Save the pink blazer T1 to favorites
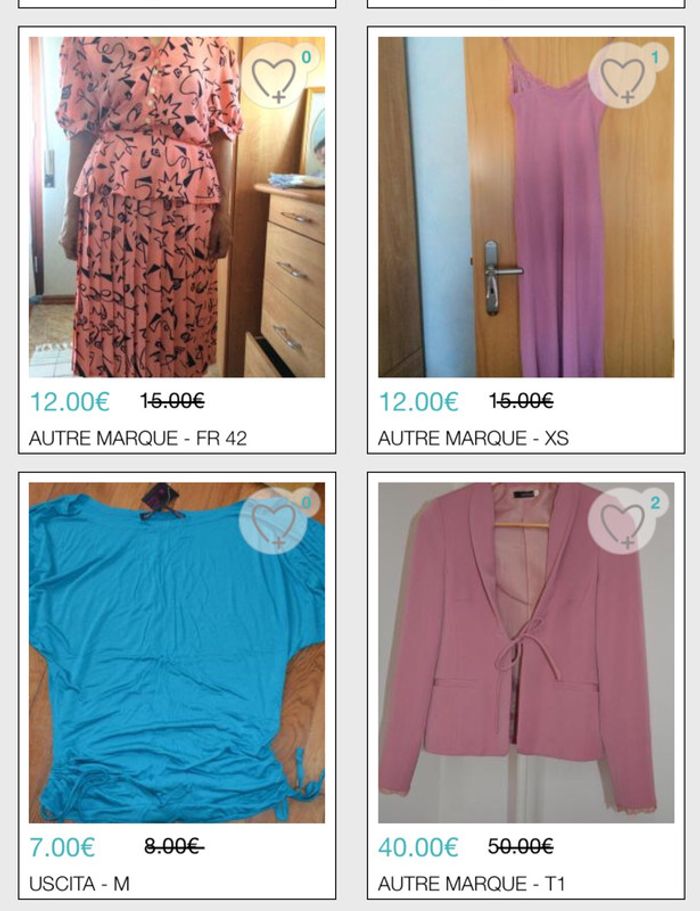 coord(622,521)
